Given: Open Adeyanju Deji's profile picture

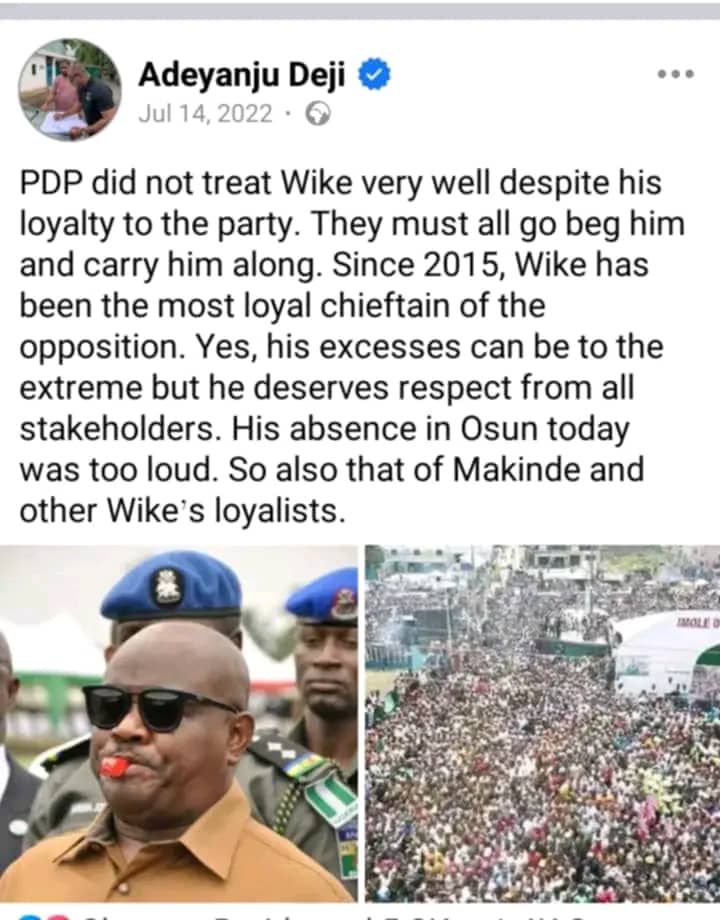Looking at the screenshot, I should 69,90.
